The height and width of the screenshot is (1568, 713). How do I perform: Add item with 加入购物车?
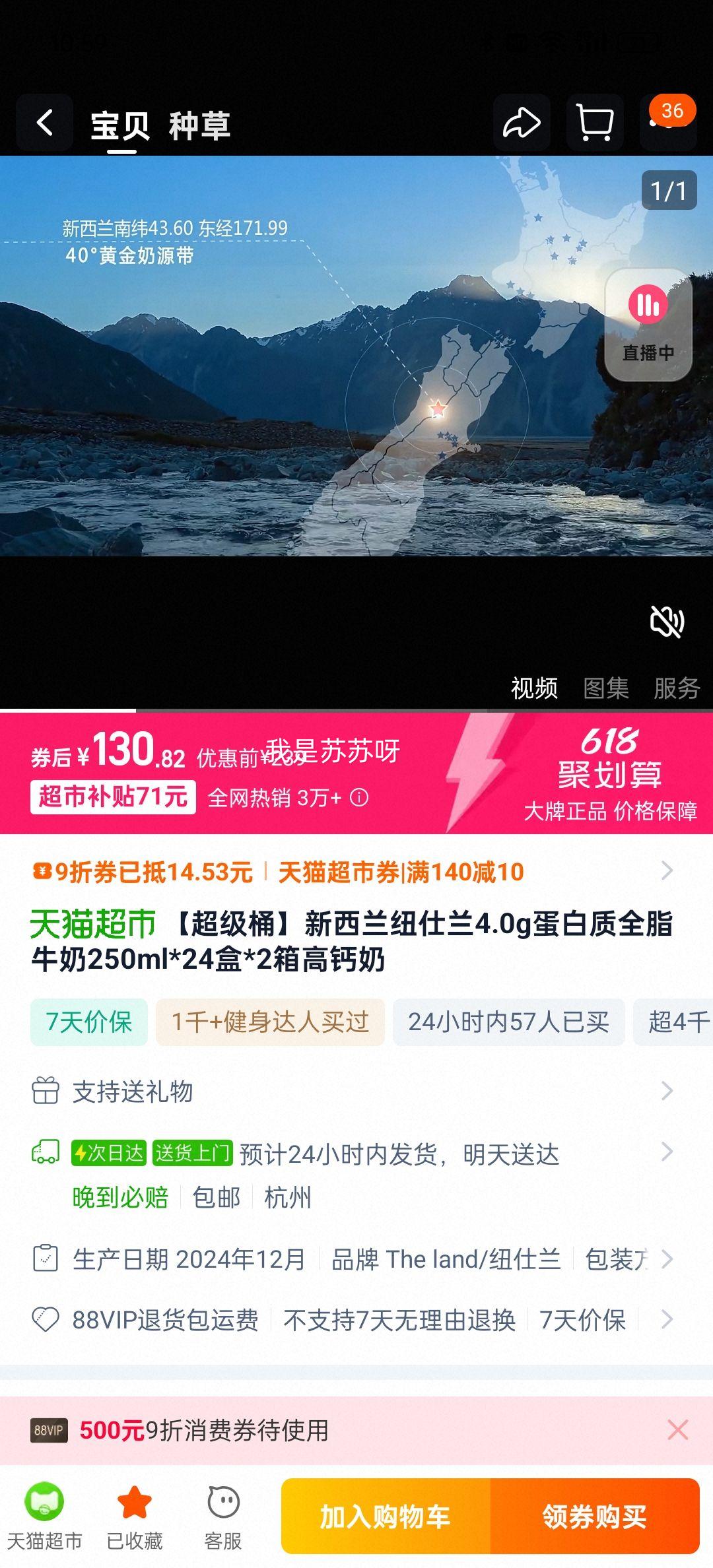pos(386,1517)
